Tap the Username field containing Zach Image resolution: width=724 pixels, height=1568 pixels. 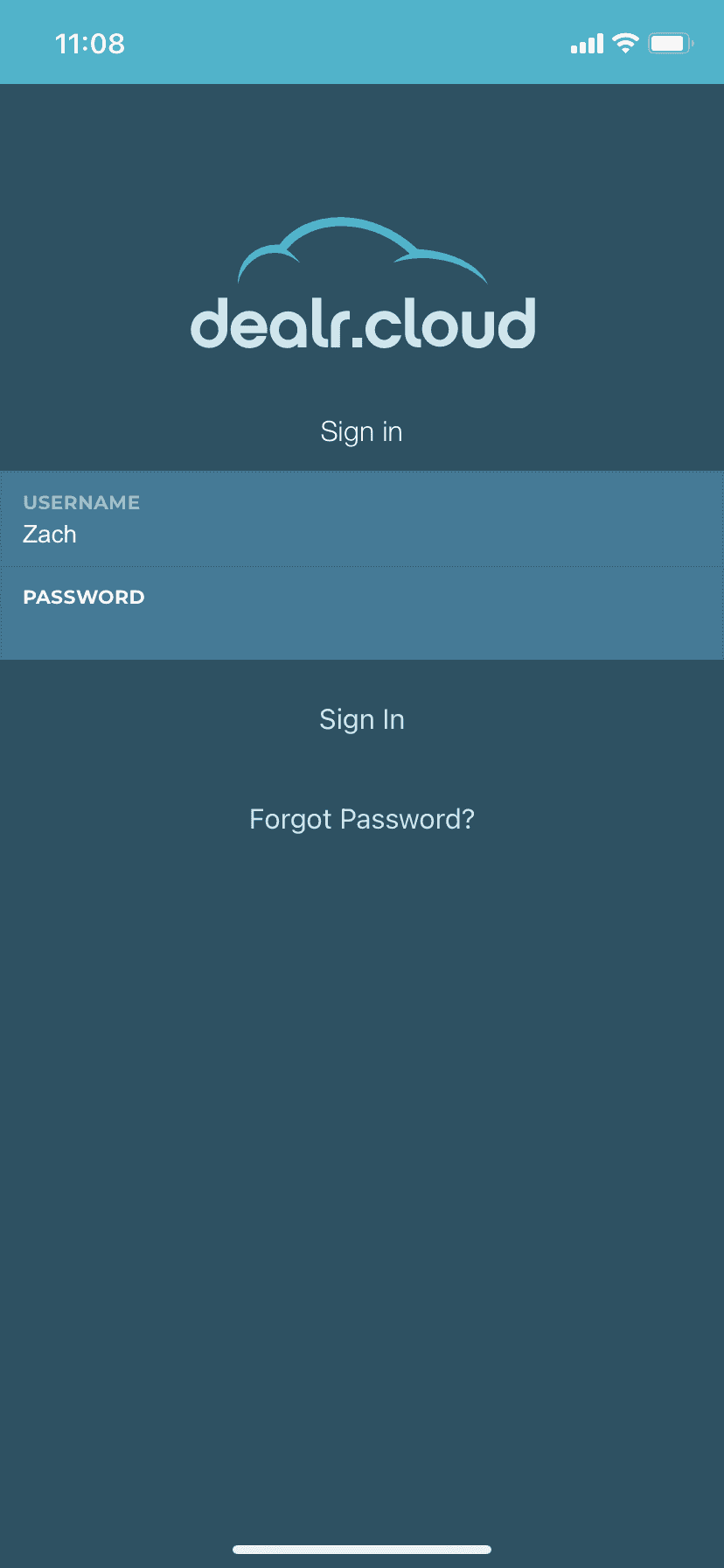pyautogui.click(x=362, y=533)
